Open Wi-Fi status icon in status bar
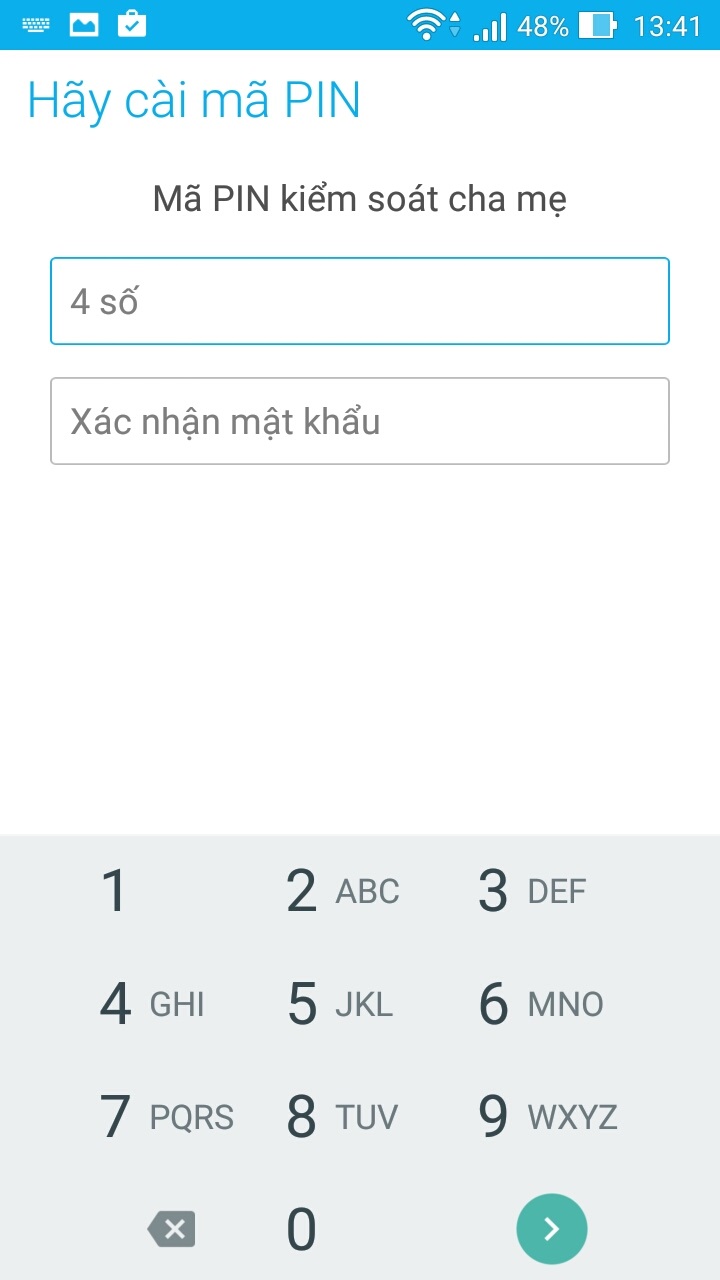This screenshot has width=720, height=1280. 424,24
